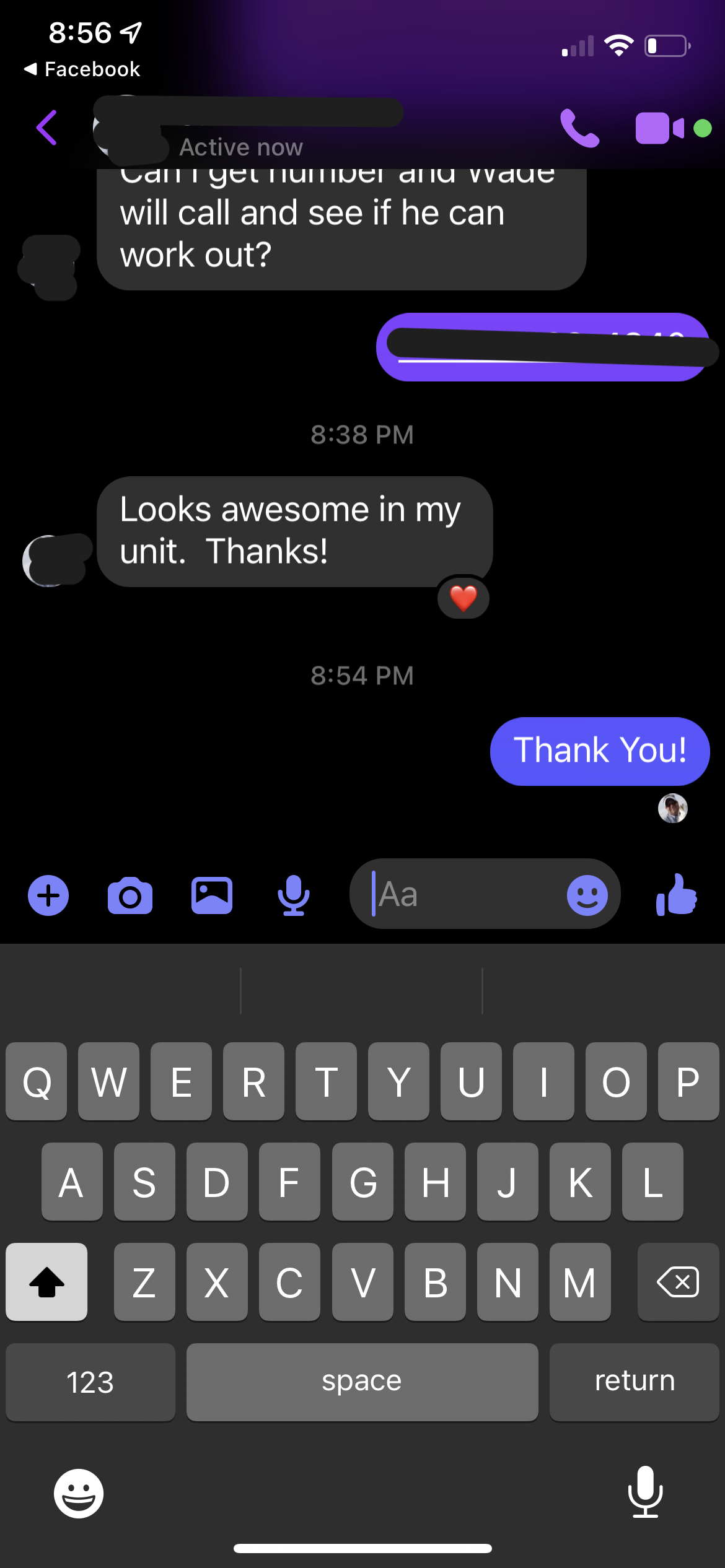Start keyboard dictation
725x1568 pixels.
click(x=645, y=1492)
